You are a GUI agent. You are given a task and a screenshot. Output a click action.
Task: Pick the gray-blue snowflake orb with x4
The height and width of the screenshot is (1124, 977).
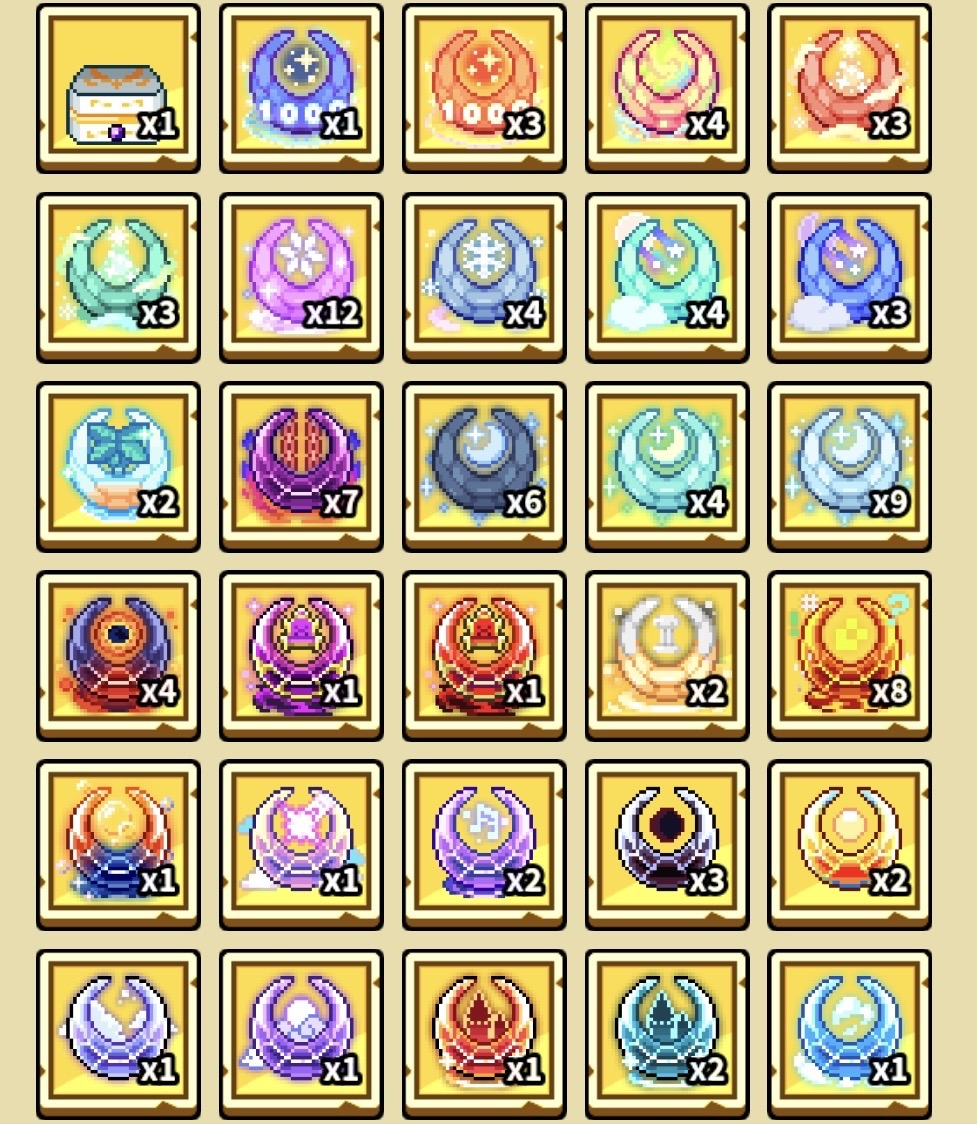[x=484, y=278]
